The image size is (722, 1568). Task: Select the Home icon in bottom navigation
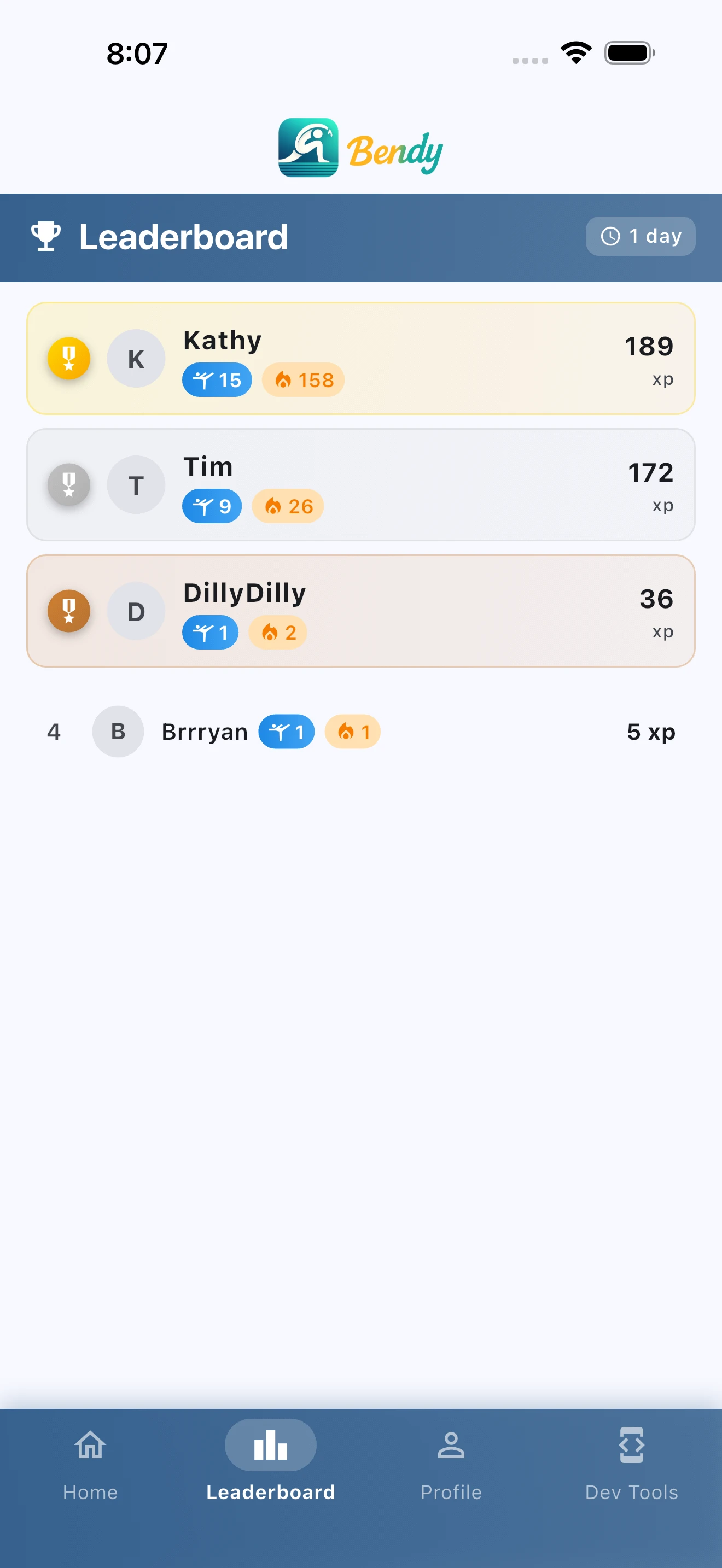coord(90,1444)
